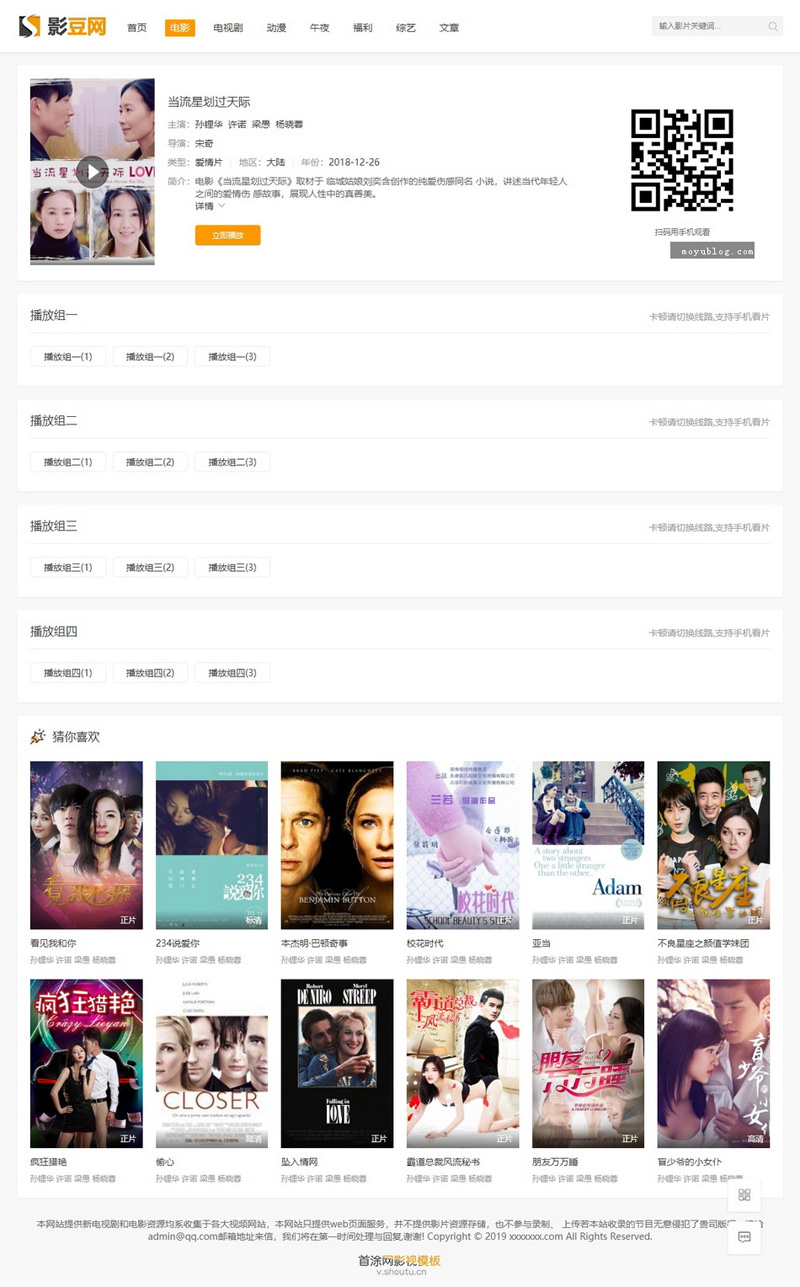Open the 首页 nav item
The image size is (800, 1287).
click(137, 28)
